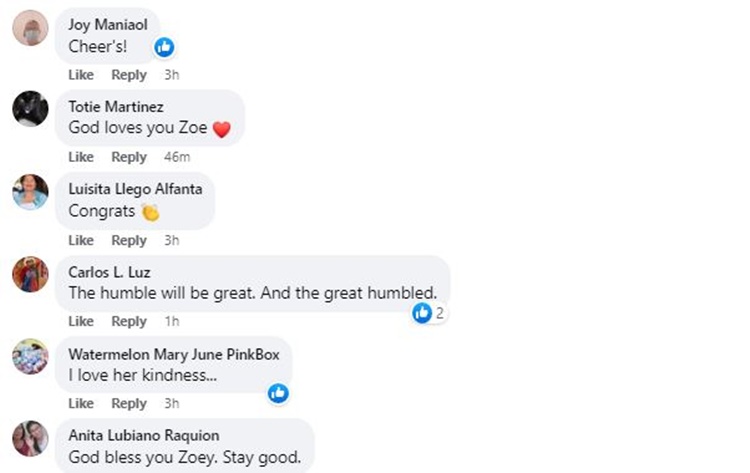This screenshot has width=750, height=473.
Task: Open Watermelon Mary June PinkBox's avatar
Action: (30, 356)
